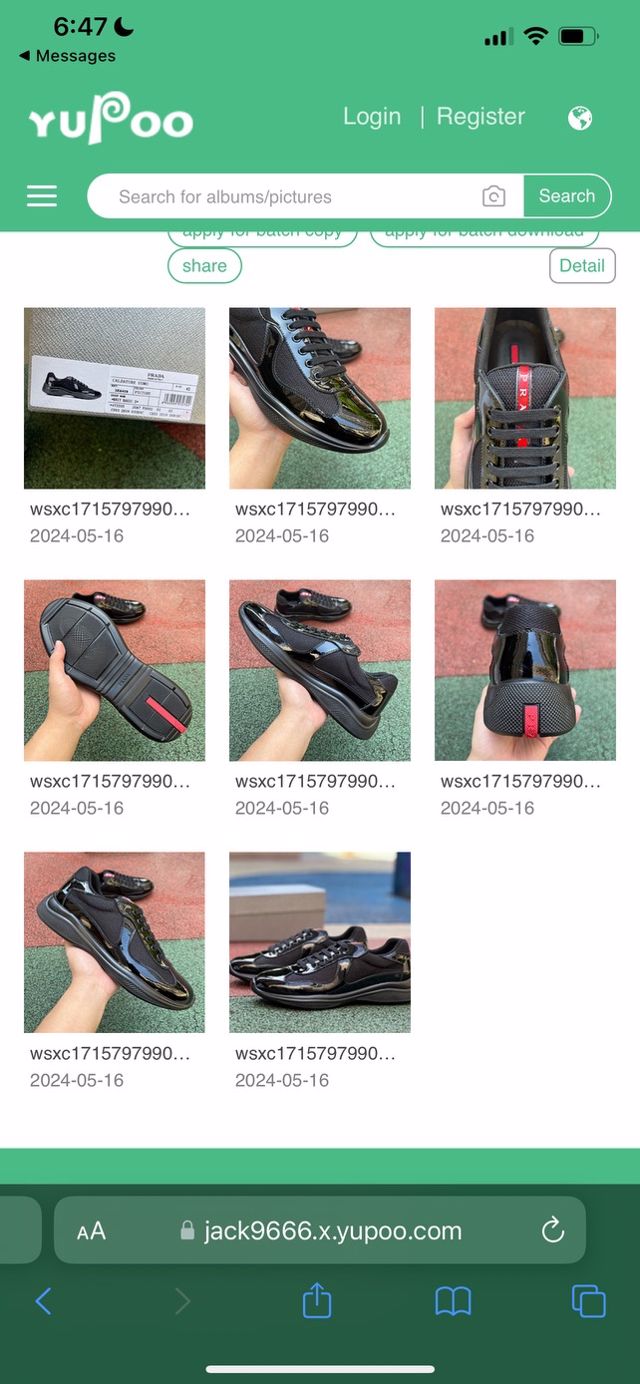Open camera image search
The width and height of the screenshot is (640, 1384).
(494, 197)
